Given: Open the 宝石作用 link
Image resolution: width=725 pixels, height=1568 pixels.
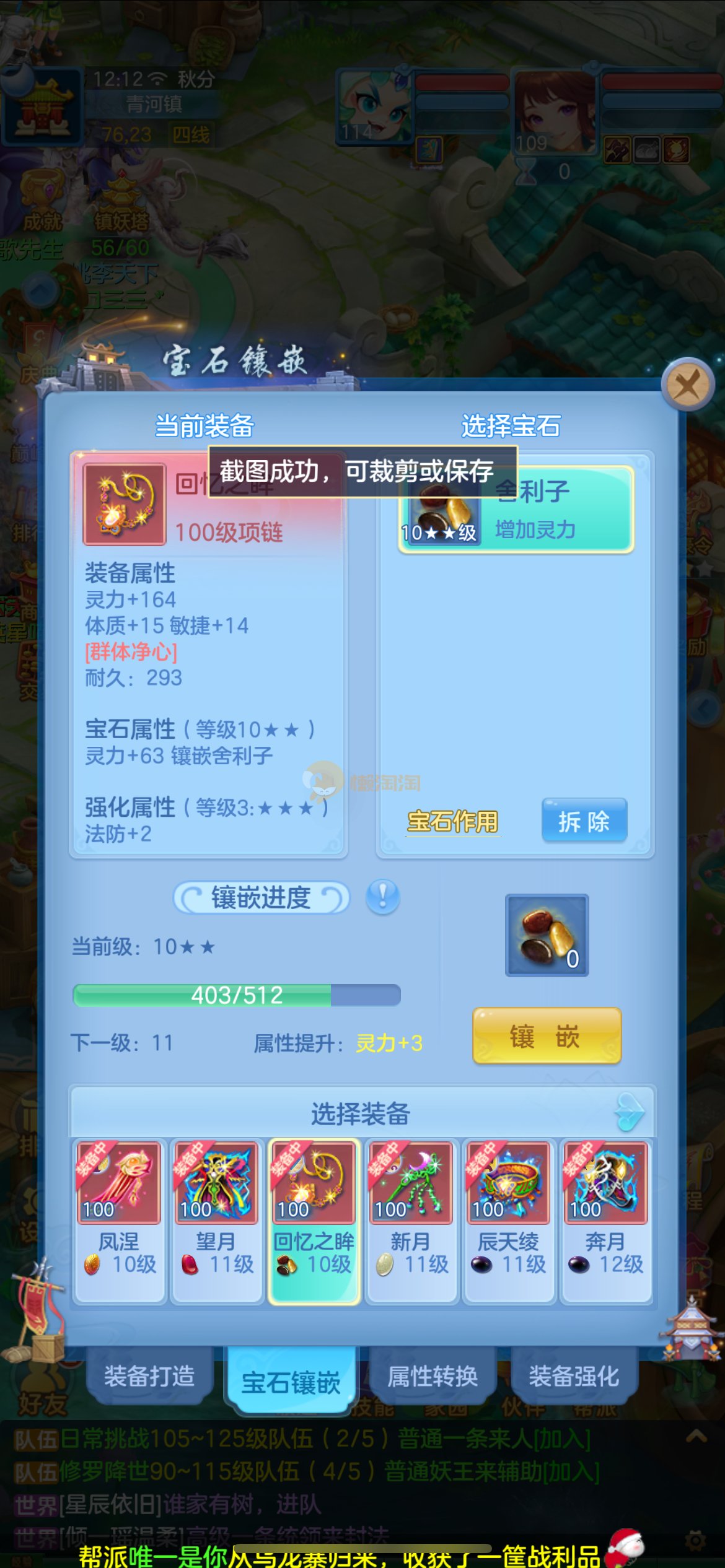Looking at the screenshot, I should [452, 822].
